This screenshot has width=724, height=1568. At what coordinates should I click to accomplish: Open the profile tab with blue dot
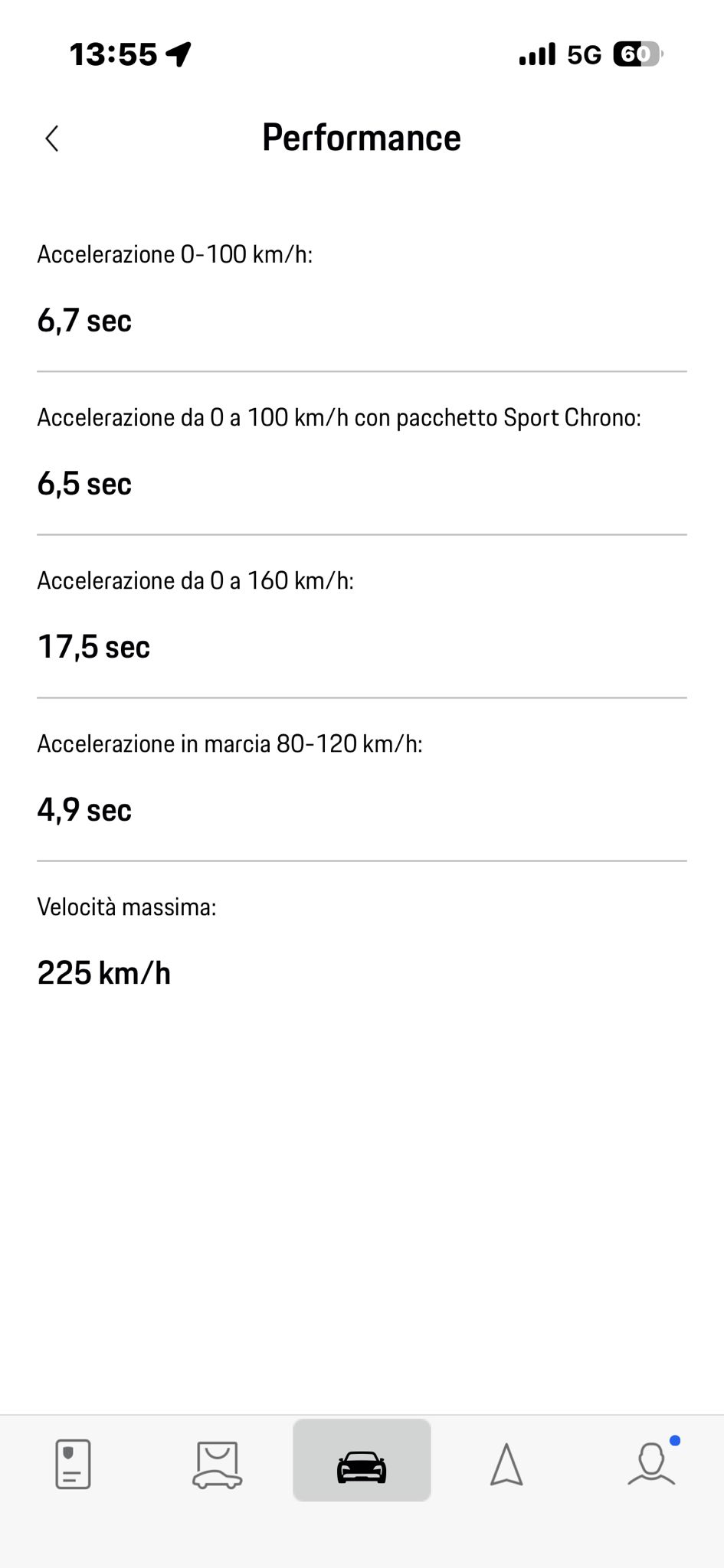coord(652,1462)
